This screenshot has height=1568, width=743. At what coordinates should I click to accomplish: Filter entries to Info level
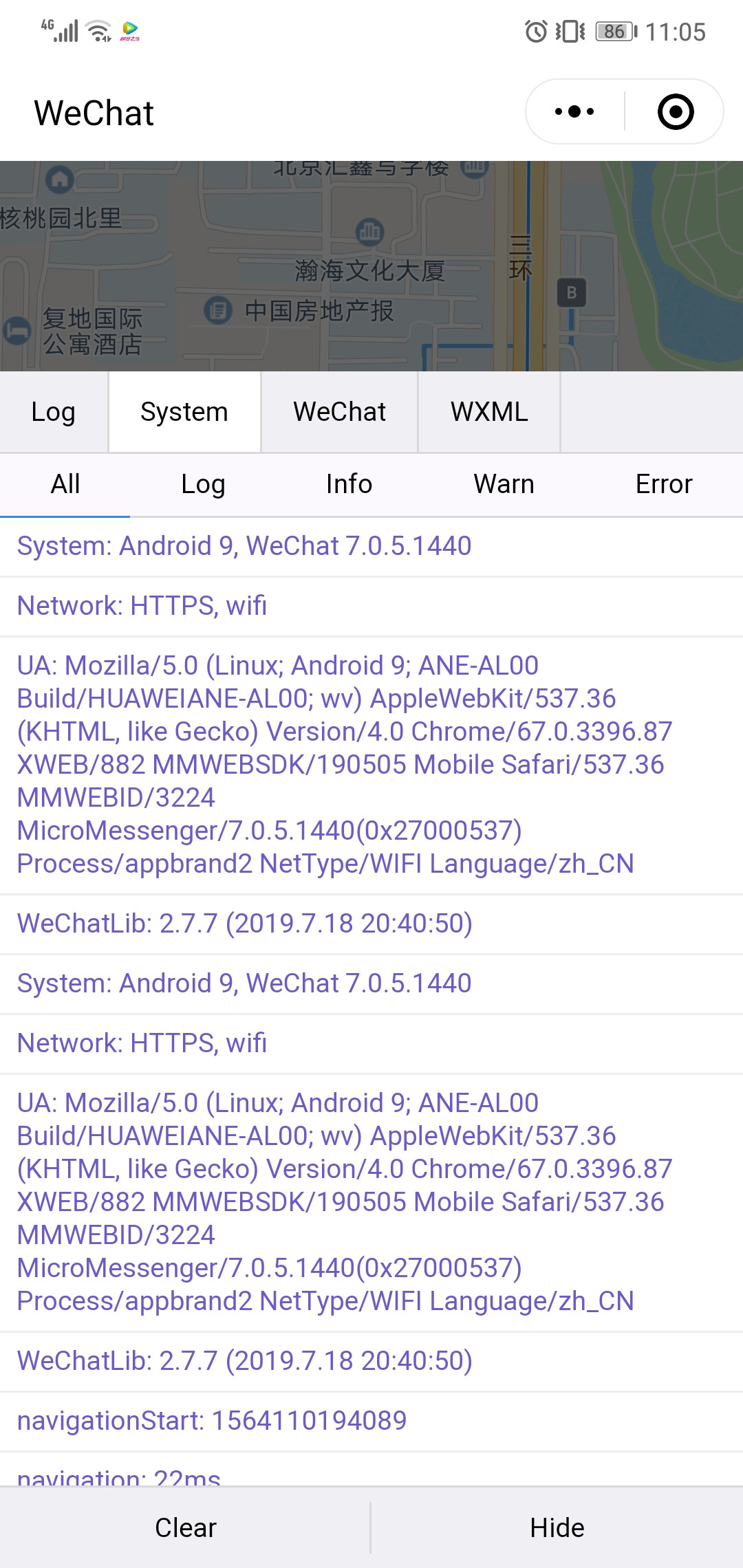pyautogui.click(x=349, y=484)
